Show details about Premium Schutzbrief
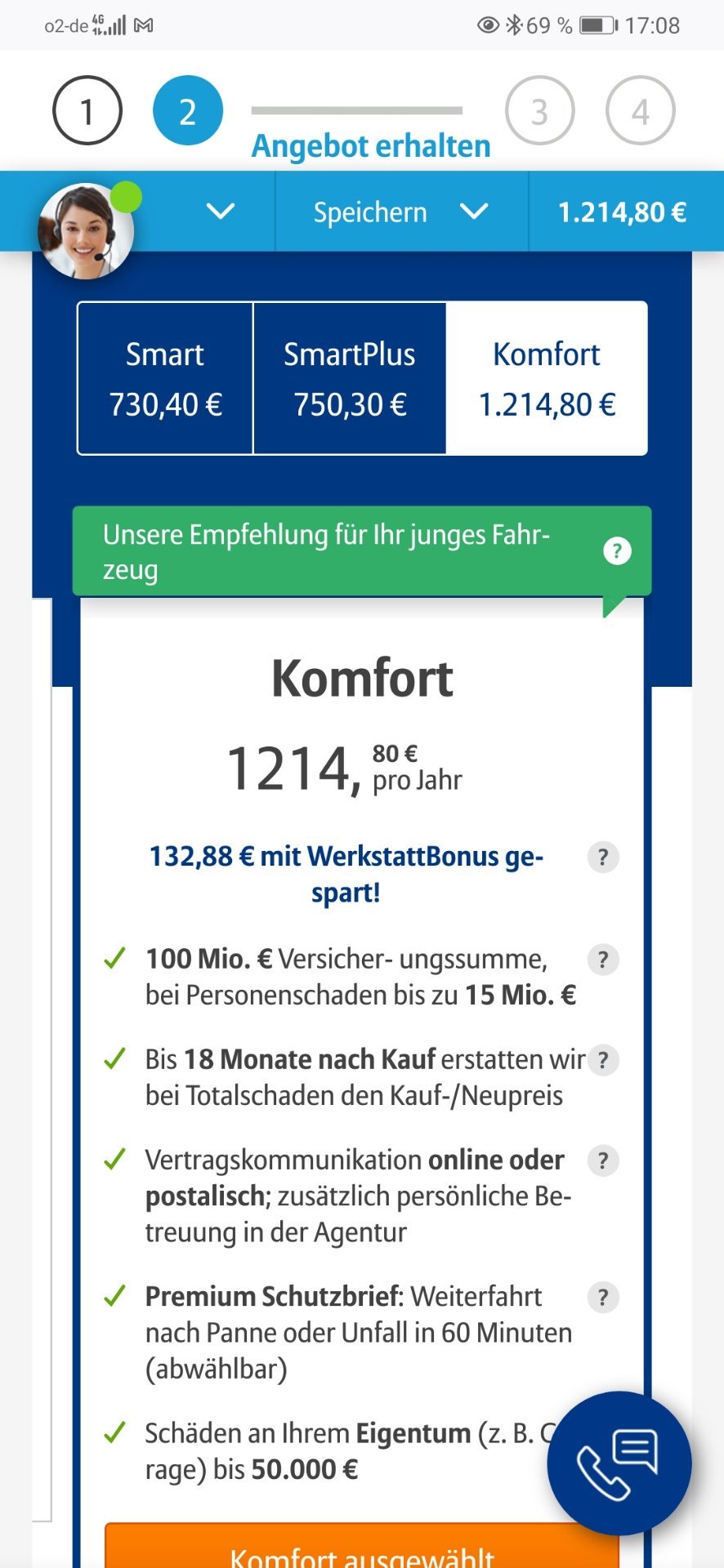This screenshot has width=724, height=1568. pyautogui.click(x=603, y=1297)
